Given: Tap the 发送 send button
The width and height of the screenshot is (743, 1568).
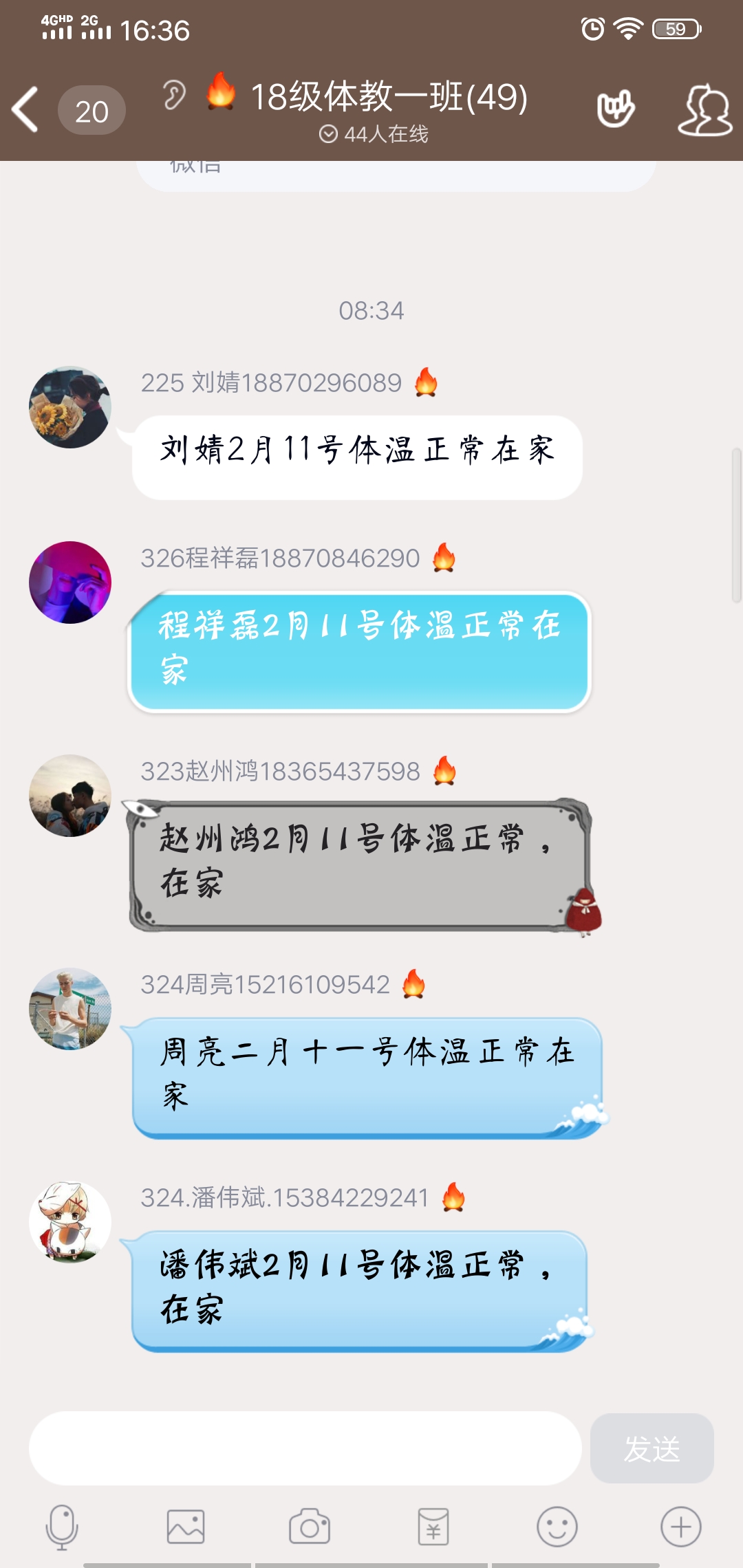Looking at the screenshot, I should pos(652,1448).
